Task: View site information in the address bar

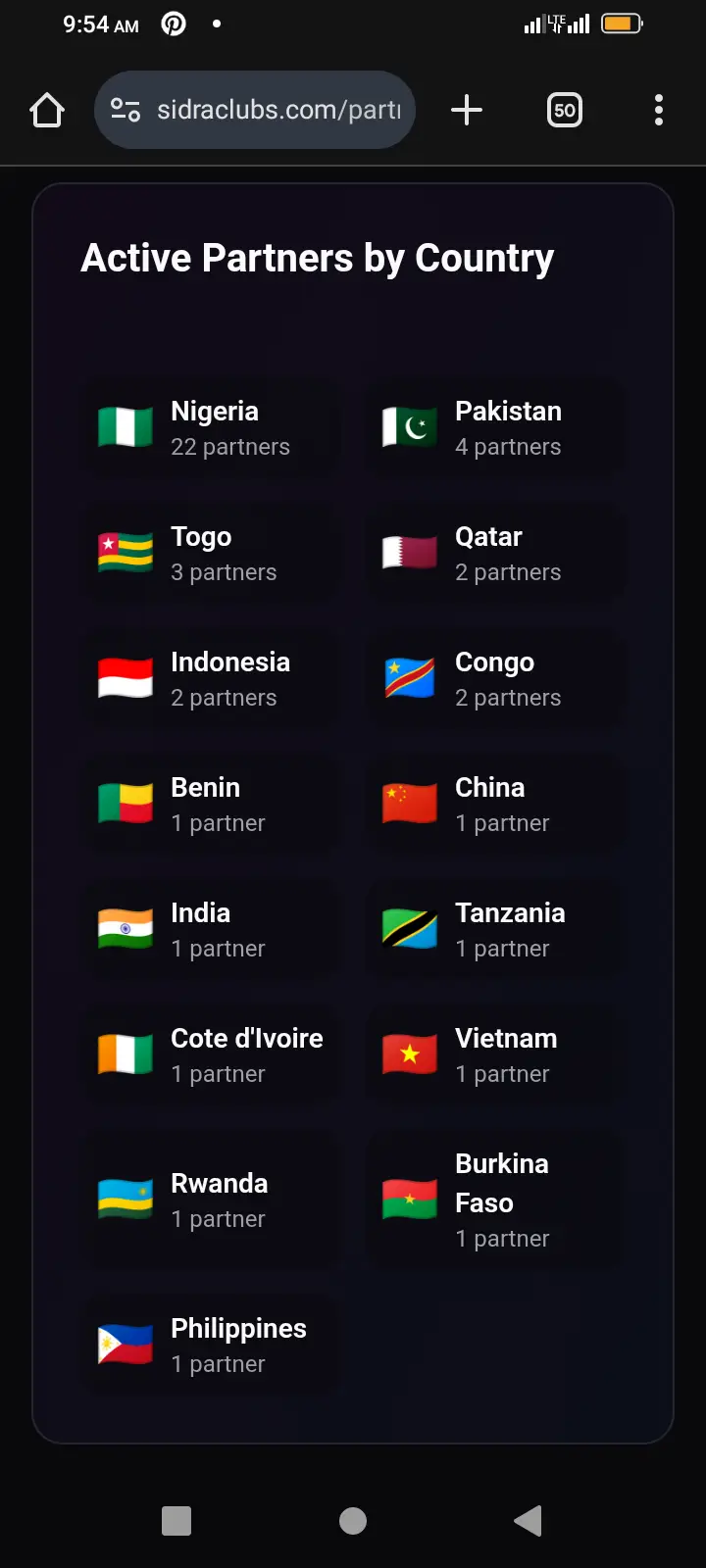Action: [x=126, y=110]
